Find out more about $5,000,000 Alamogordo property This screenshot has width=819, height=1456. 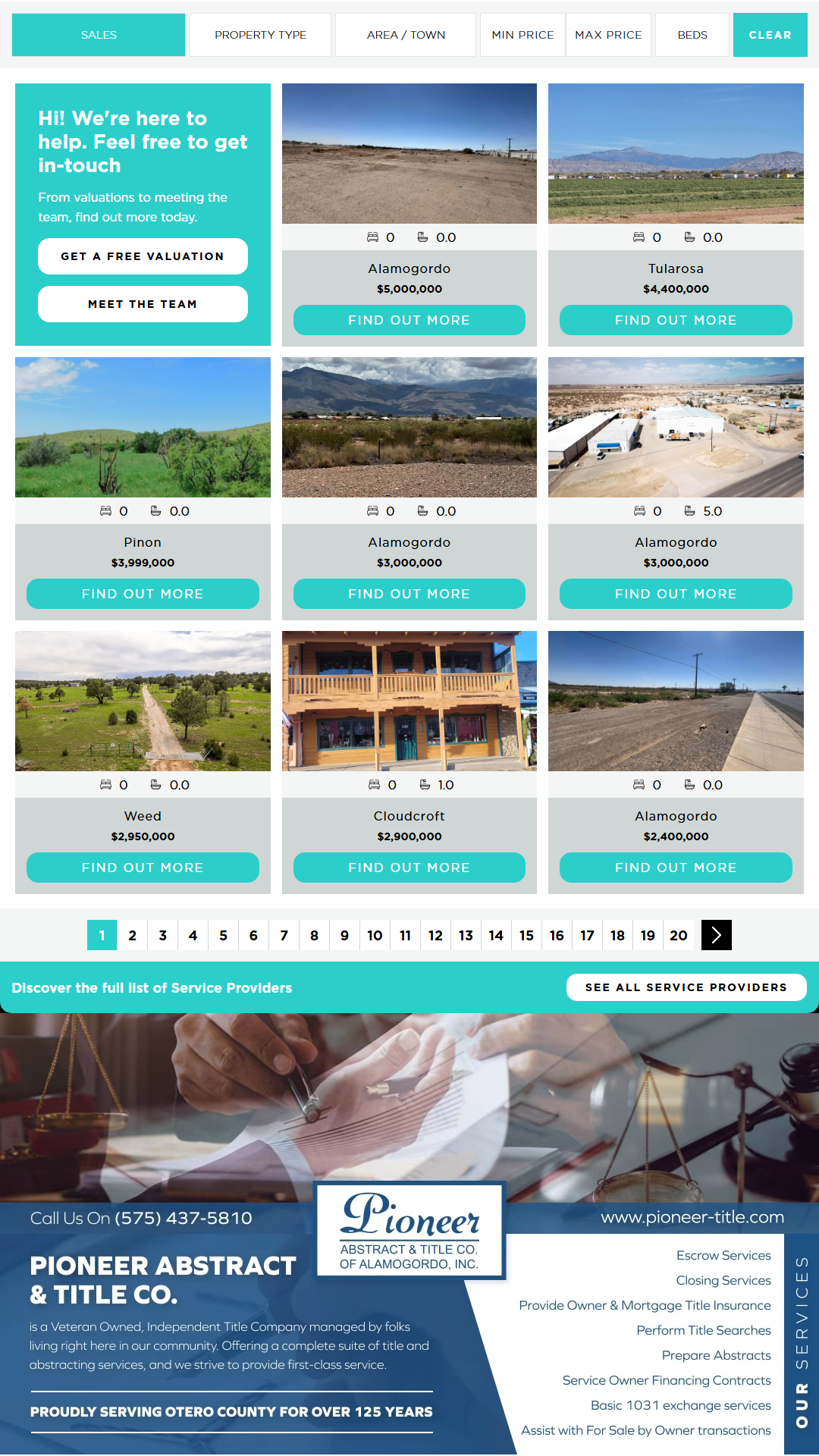[x=409, y=320]
